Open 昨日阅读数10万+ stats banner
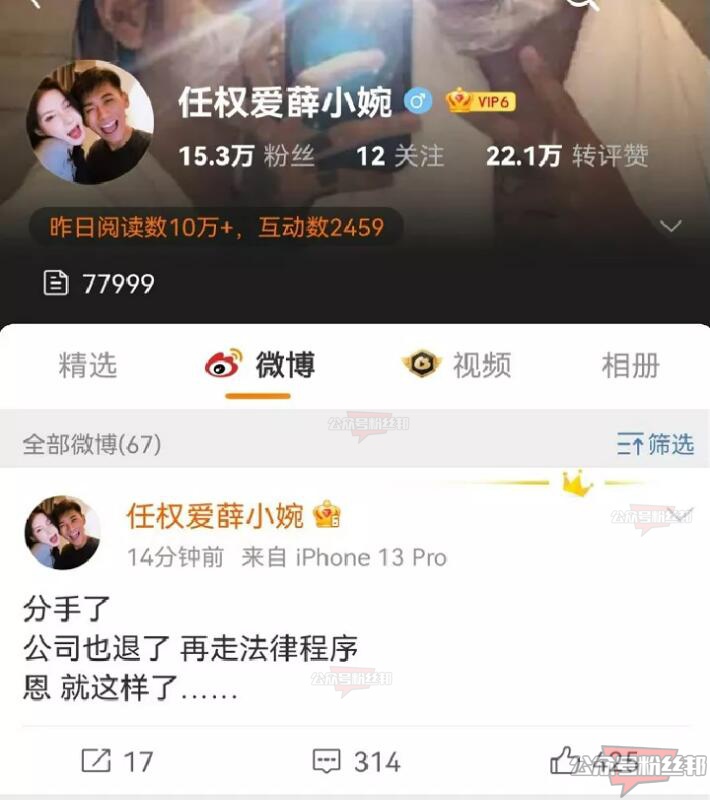This screenshot has height=800, width=710. coord(216,227)
